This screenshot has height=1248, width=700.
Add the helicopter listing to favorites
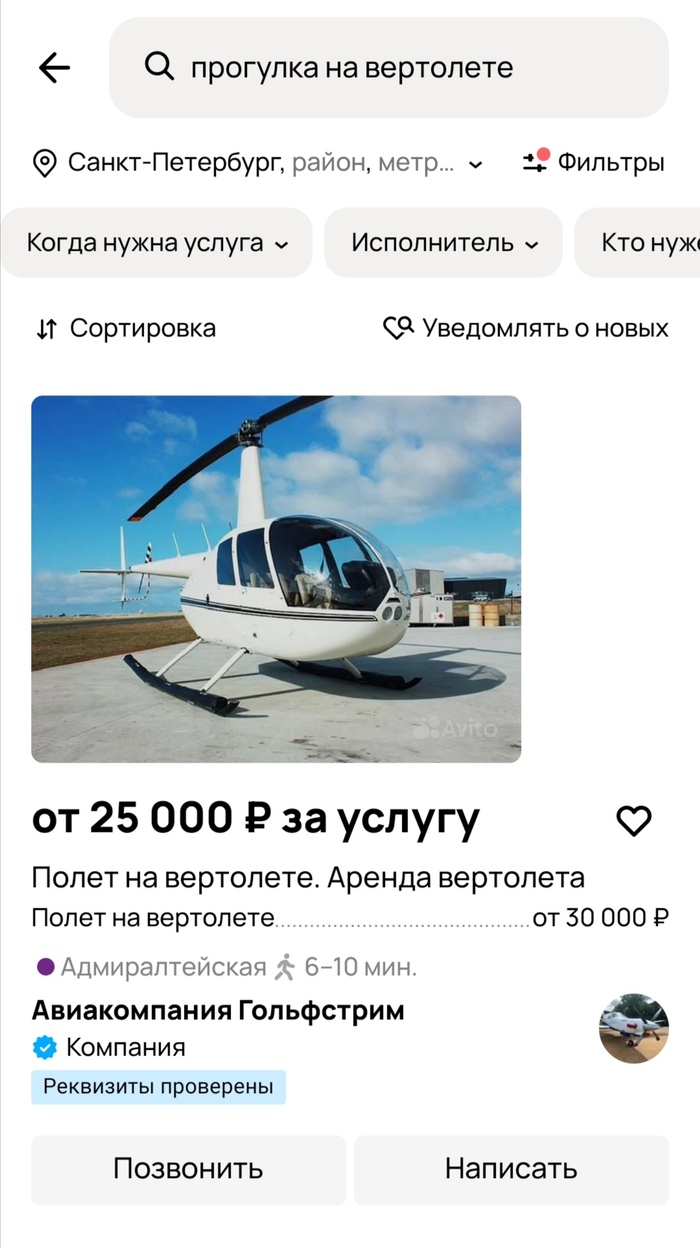(x=633, y=821)
